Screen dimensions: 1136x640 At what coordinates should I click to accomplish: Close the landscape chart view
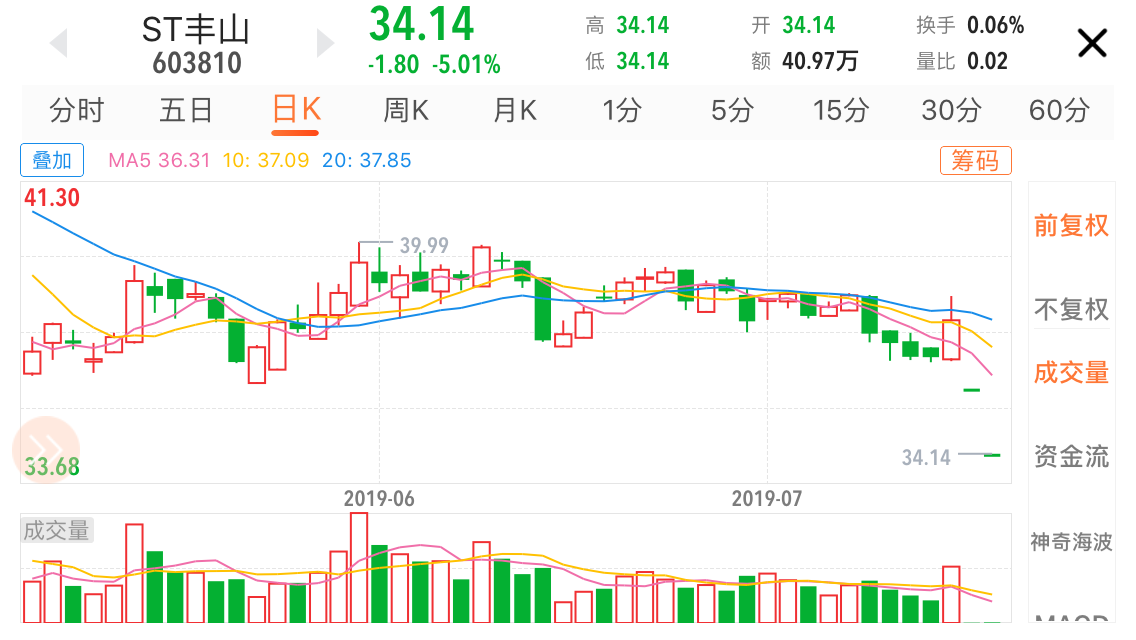[x=1092, y=43]
